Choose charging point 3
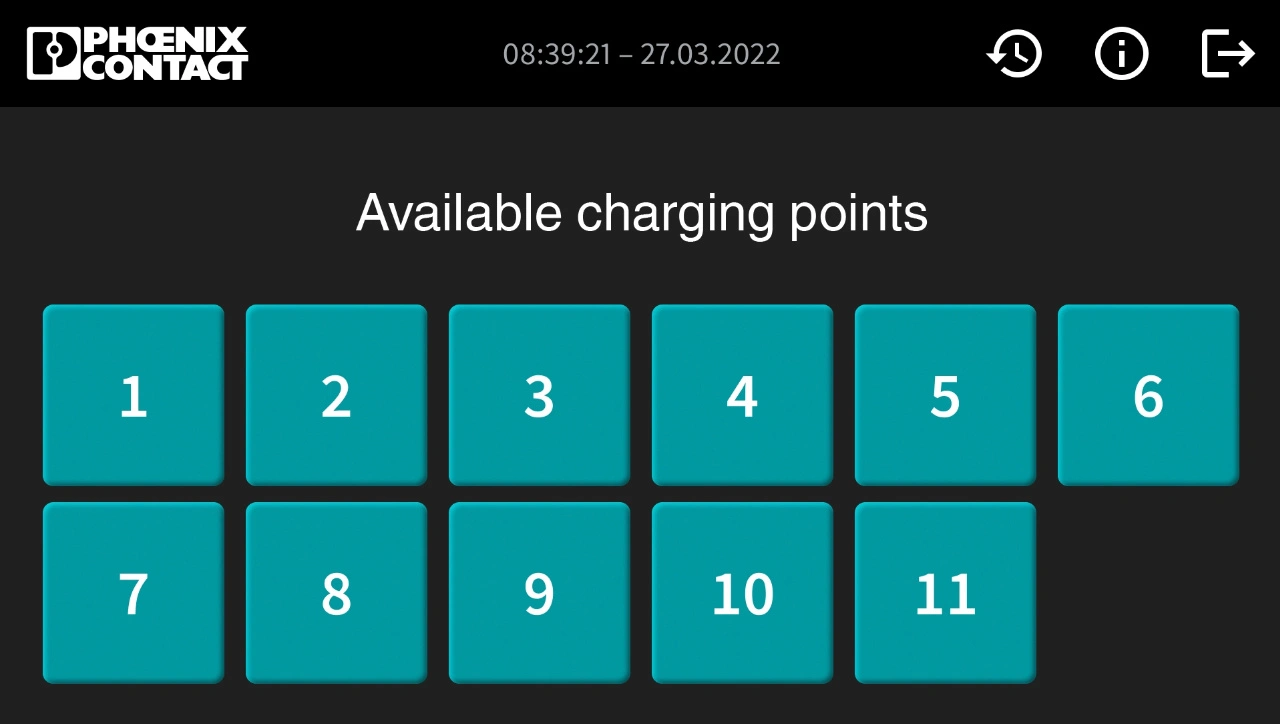1280x724 pixels. click(x=539, y=395)
